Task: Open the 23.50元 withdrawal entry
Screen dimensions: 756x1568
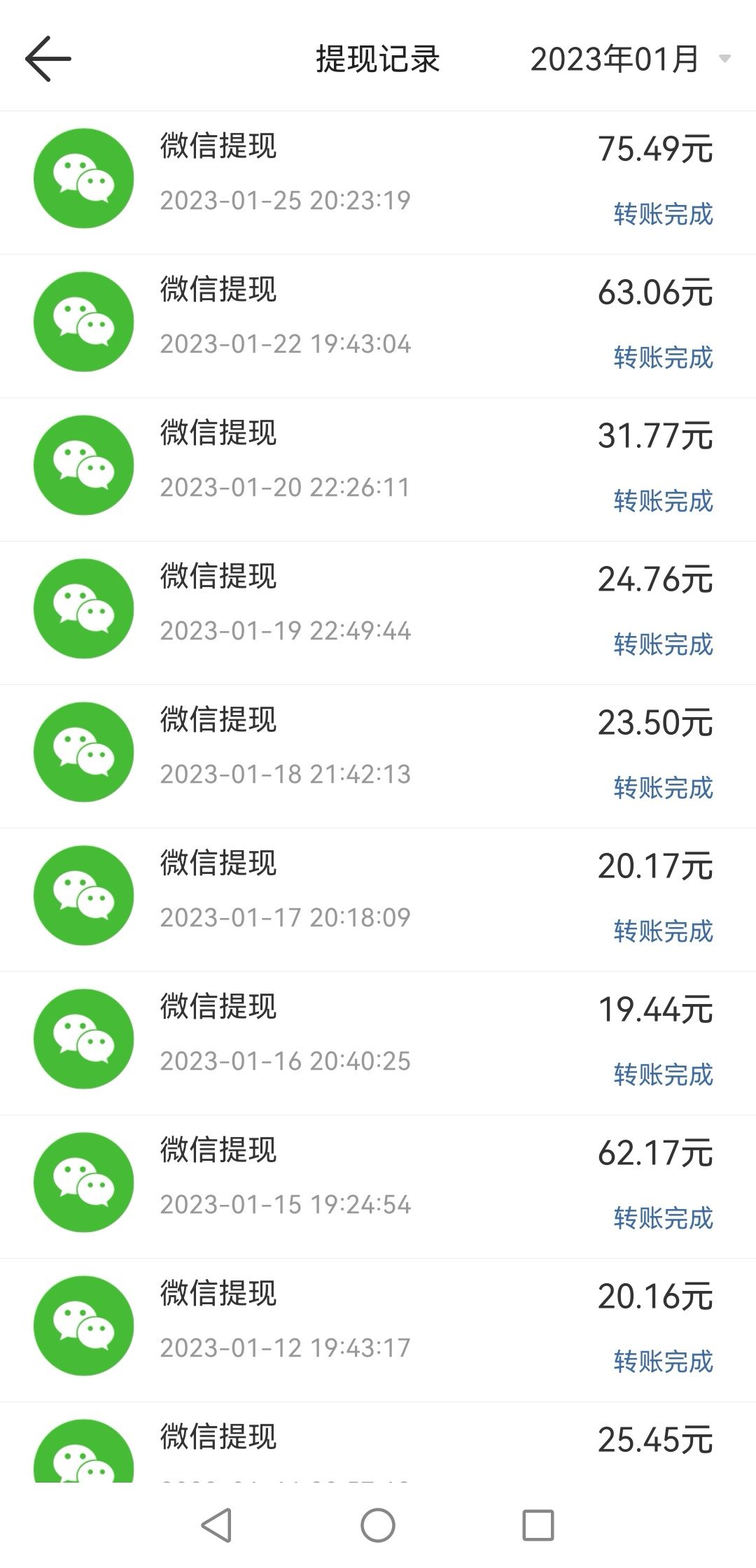Action: (x=378, y=756)
